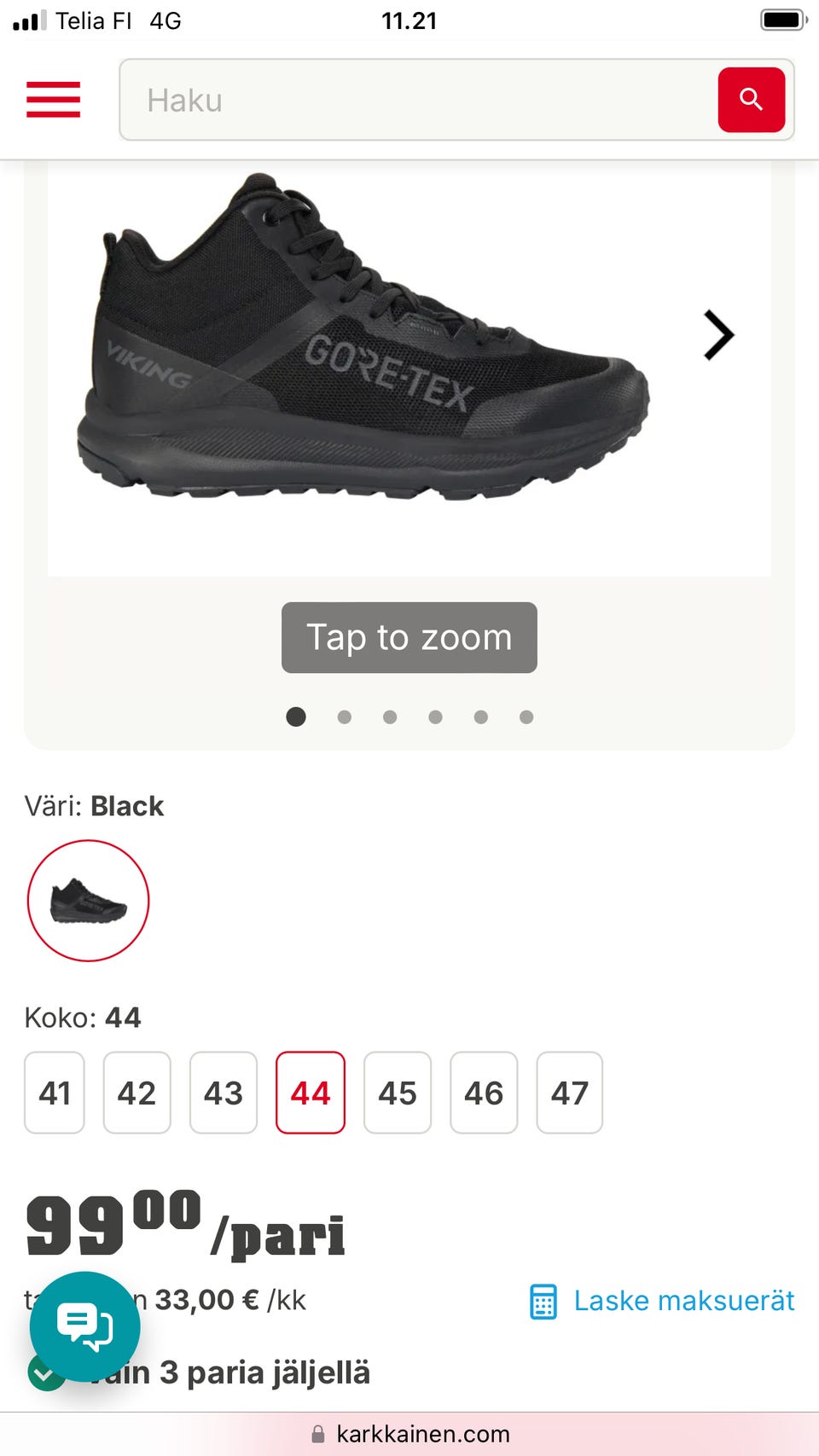Select the Black color swatch
This screenshot has width=819, height=1456.
88,901
